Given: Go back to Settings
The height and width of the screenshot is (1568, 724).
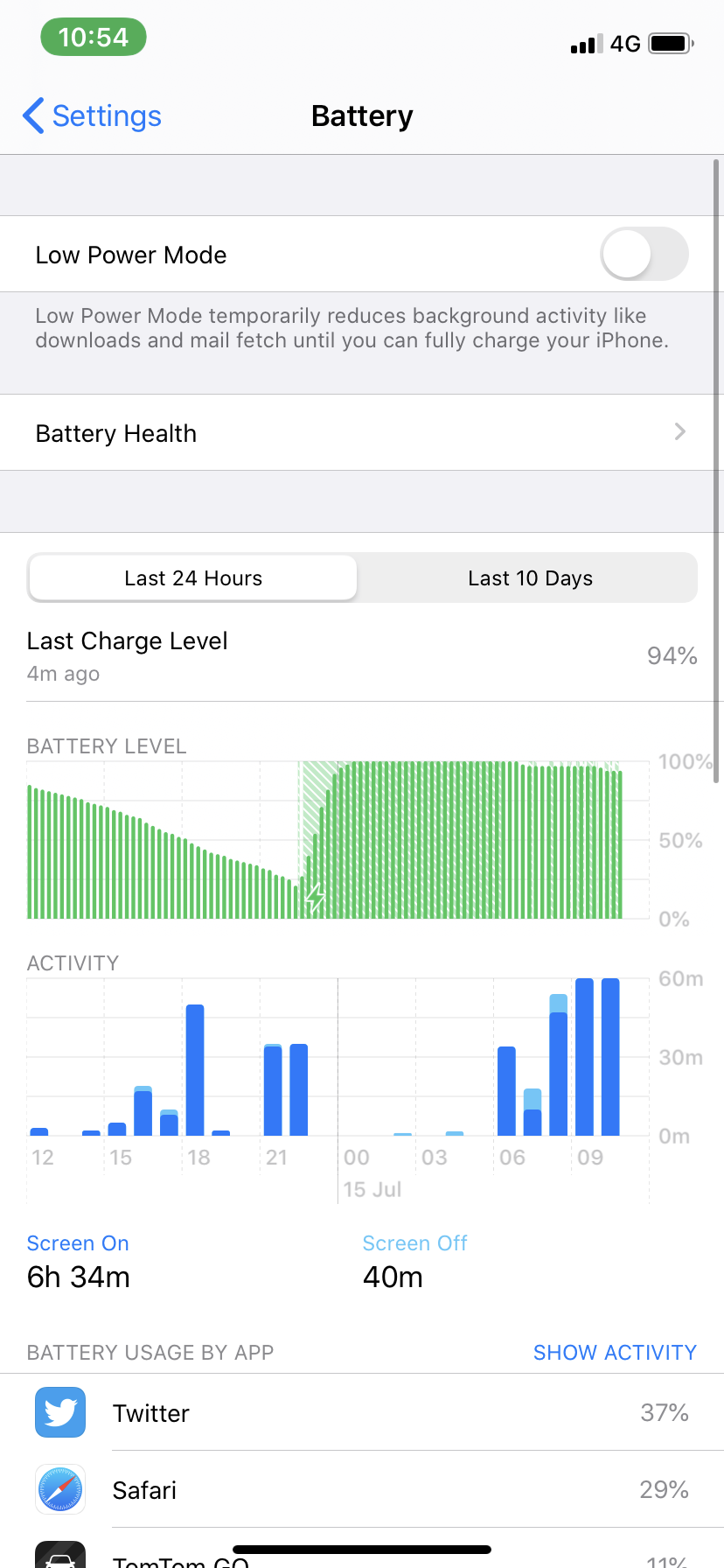Looking at the screenshot, I should tap(92, 115).
